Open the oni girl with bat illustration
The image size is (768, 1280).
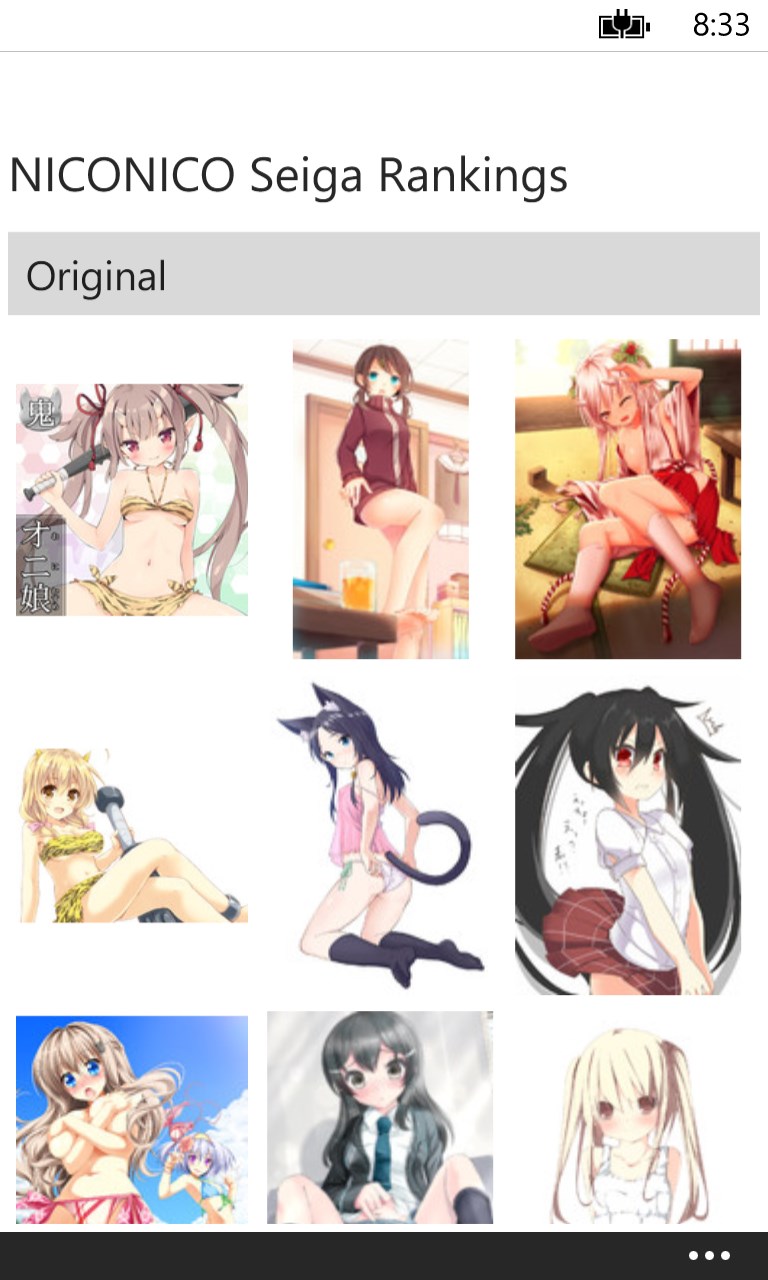132,500
